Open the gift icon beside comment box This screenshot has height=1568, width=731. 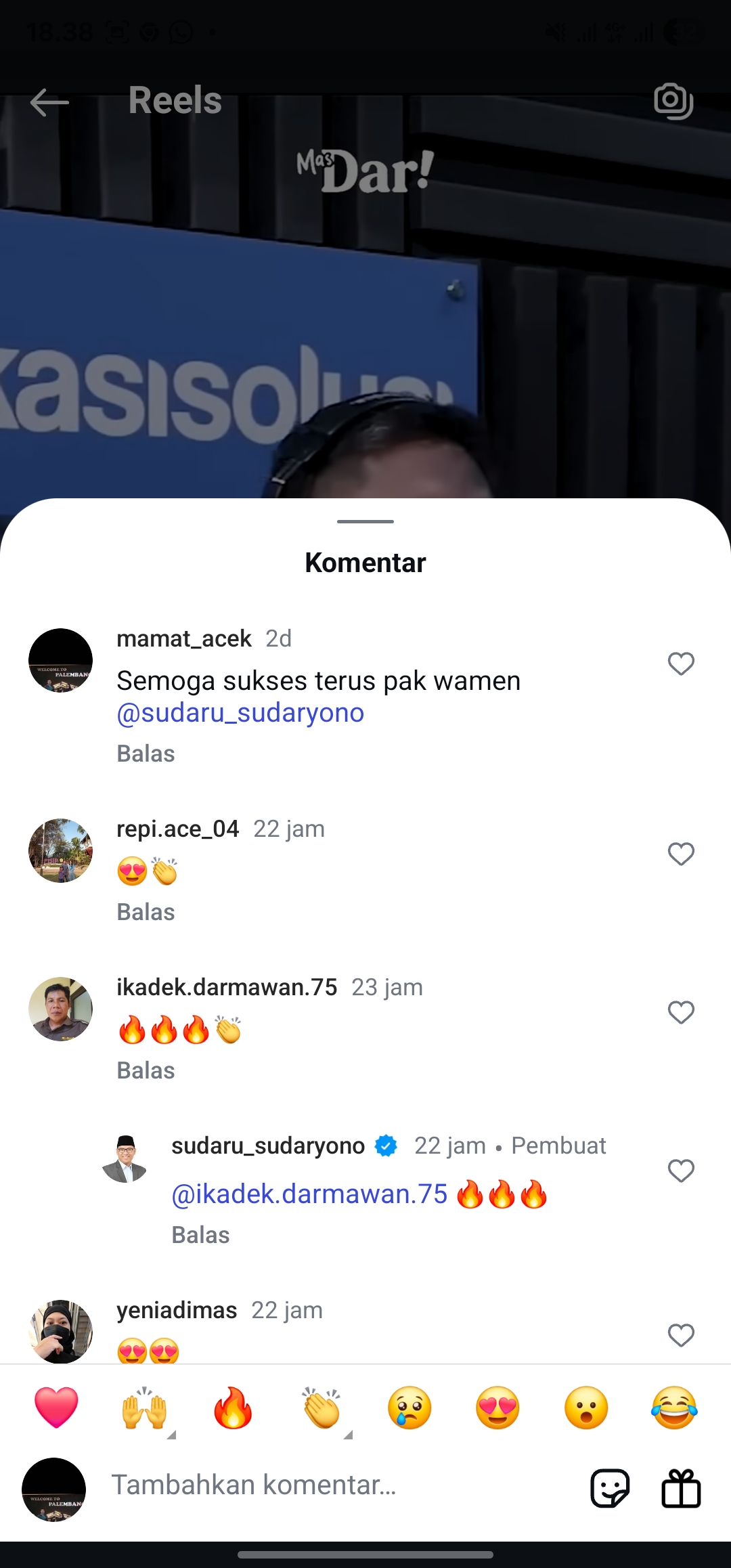pos(681,1488)
